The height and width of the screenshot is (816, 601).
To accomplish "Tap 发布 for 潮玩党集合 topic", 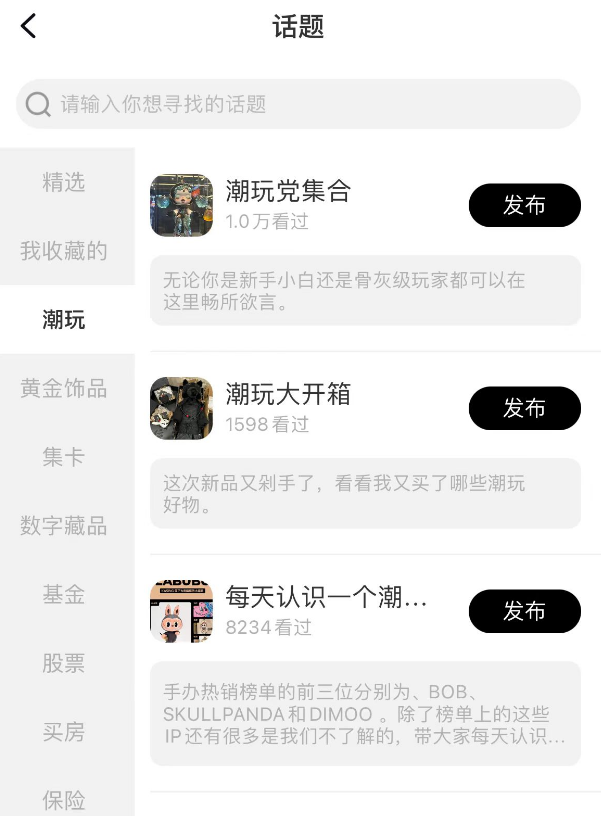I will tap(524, 205).
